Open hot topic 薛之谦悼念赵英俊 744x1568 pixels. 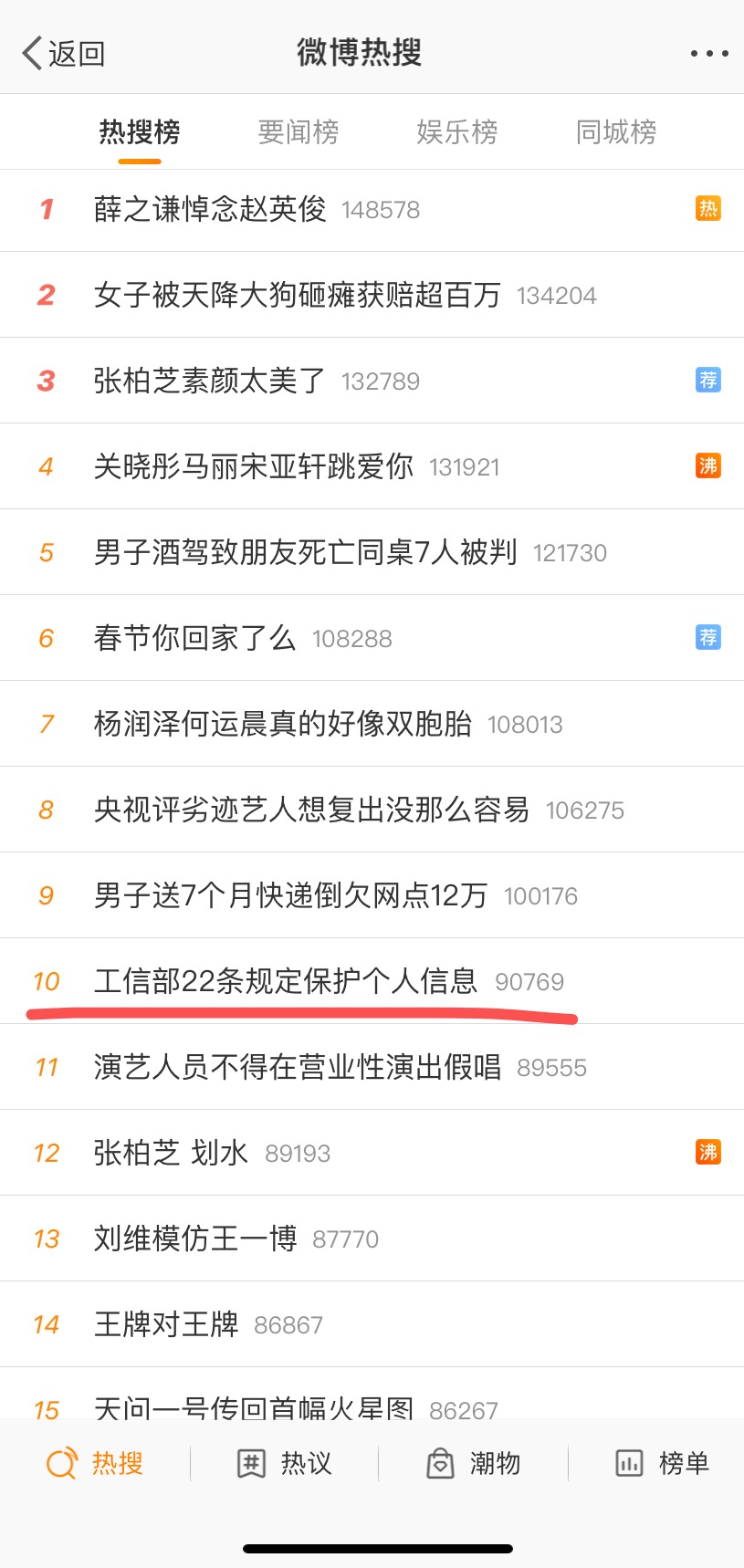point(372,210)
